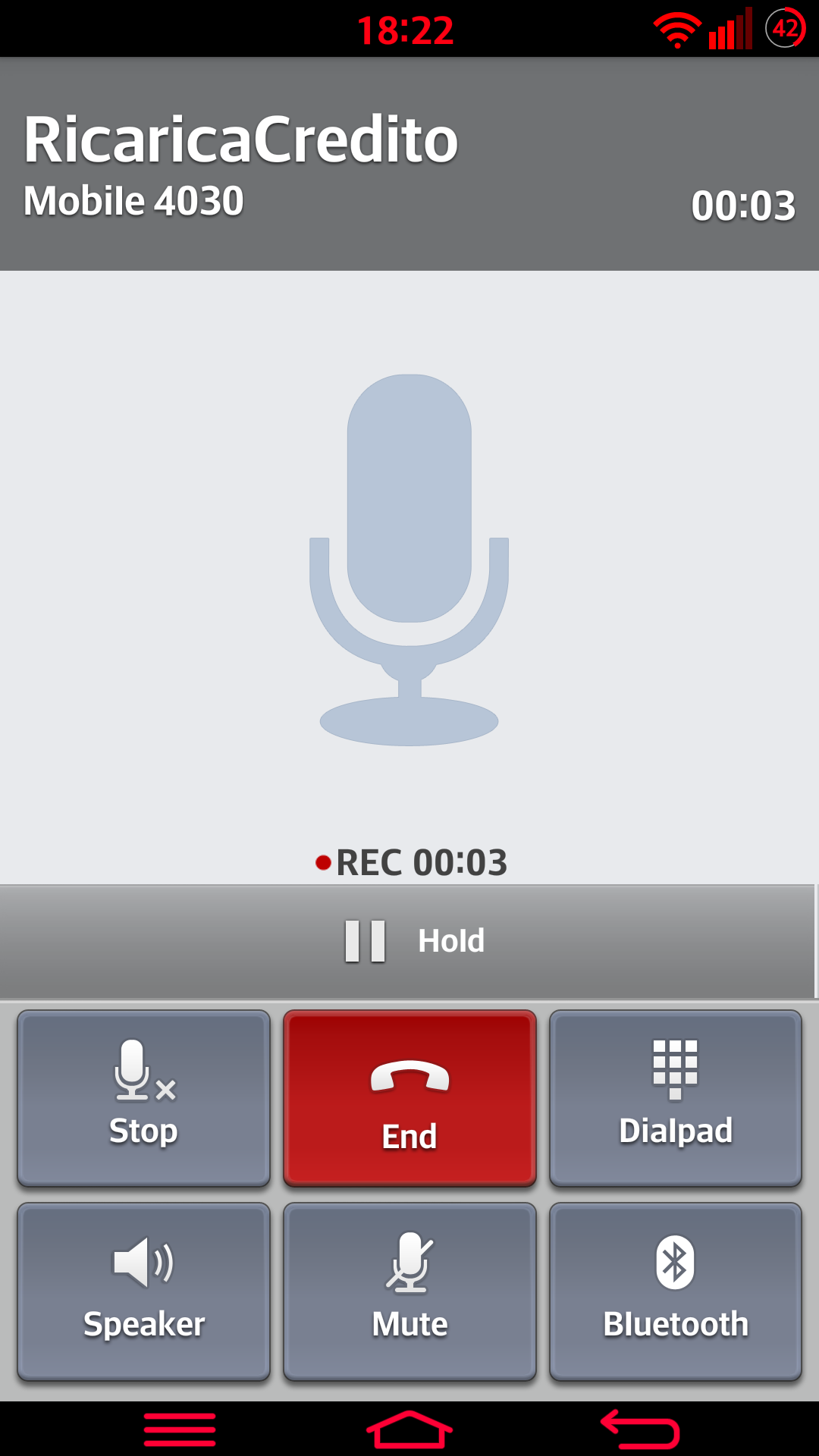
Task: Switch audio to Bluetooth
Action: click(x=676, y=1291)
